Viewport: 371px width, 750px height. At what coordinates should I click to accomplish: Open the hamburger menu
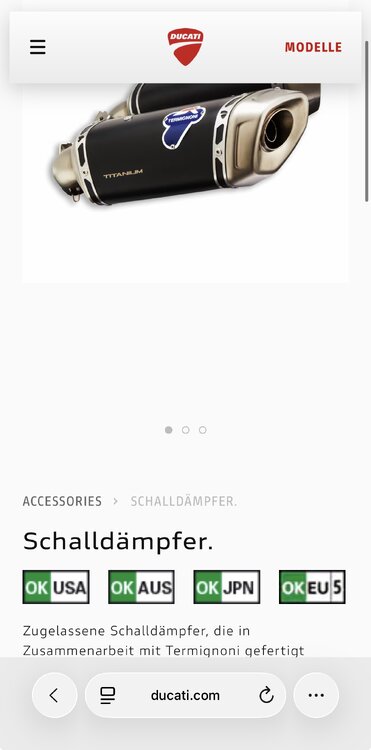tap(38, 47)
